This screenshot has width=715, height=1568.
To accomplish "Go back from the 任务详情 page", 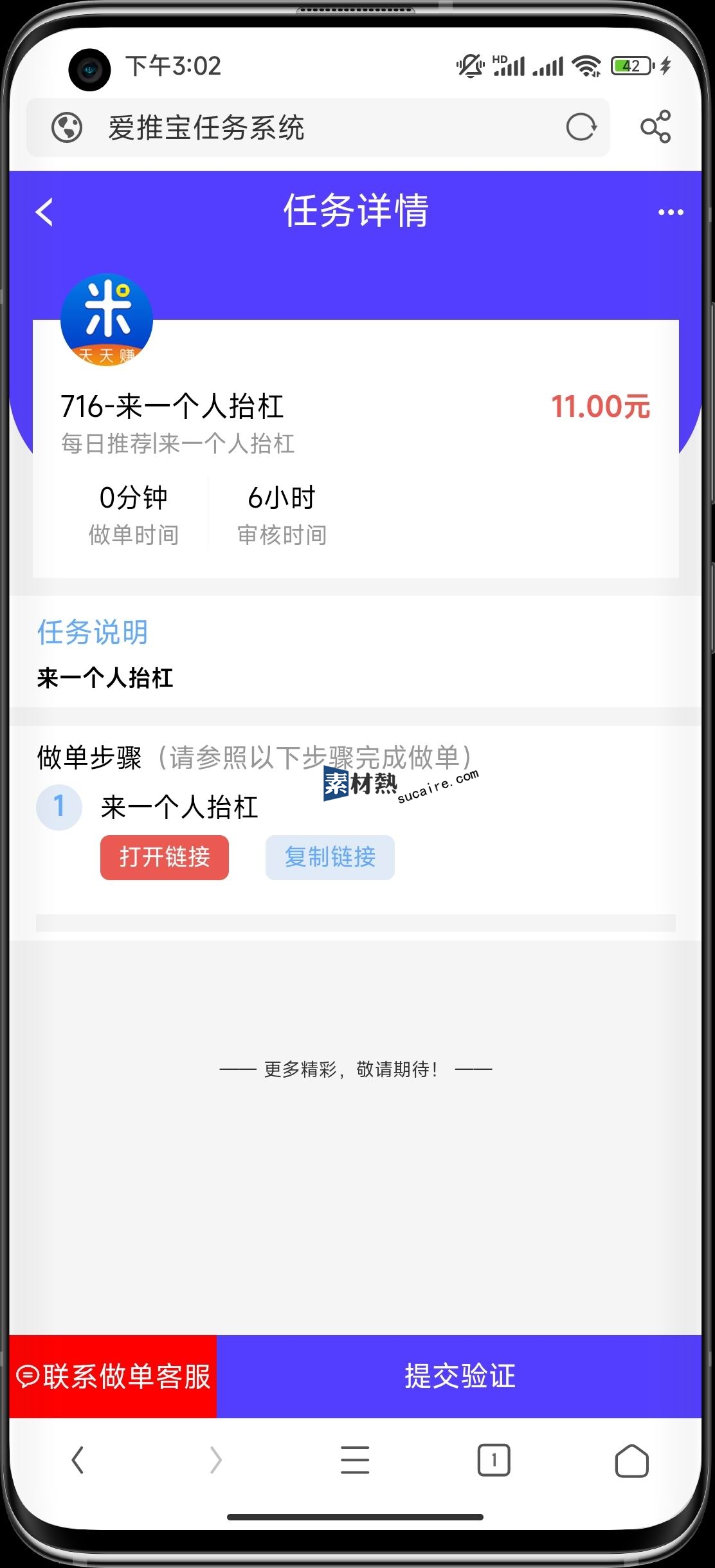I will click(x=44, y=212).
